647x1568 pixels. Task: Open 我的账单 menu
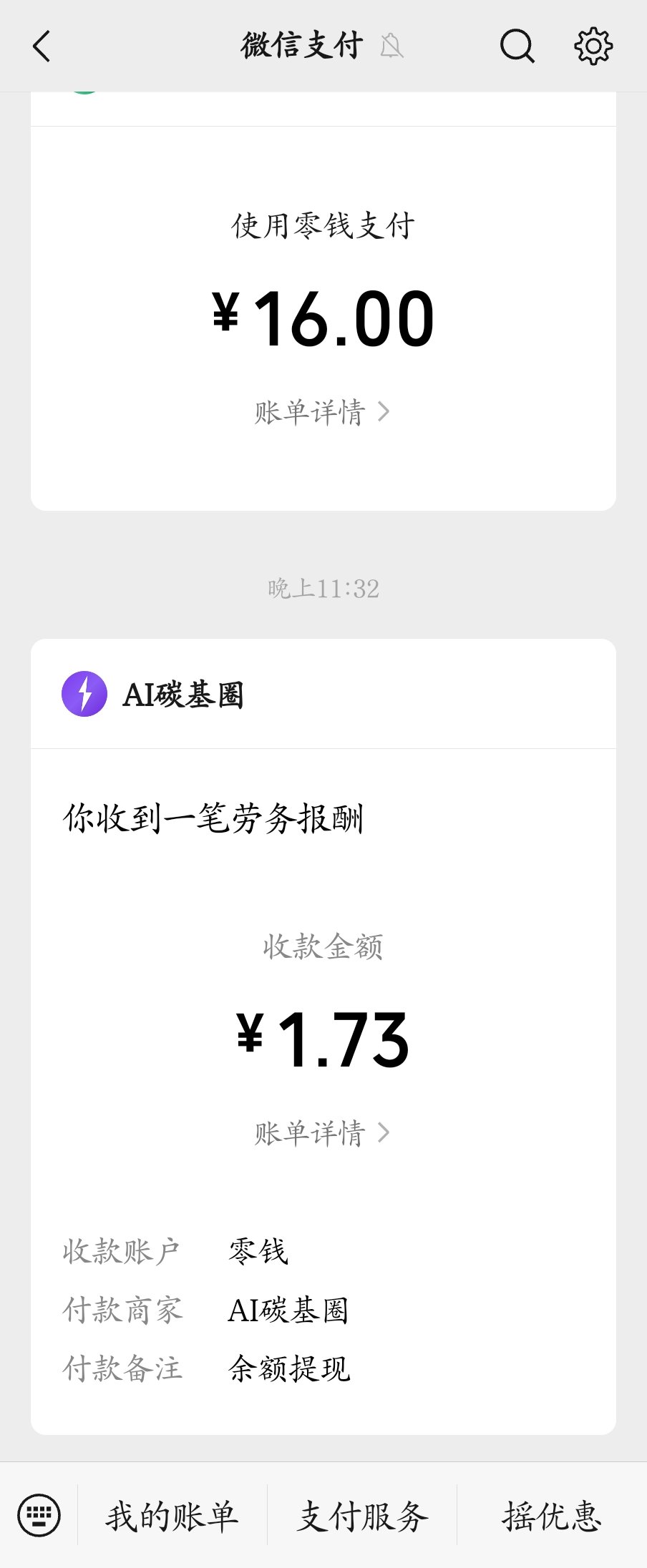pyautogui.click(x=172, y=1516)
